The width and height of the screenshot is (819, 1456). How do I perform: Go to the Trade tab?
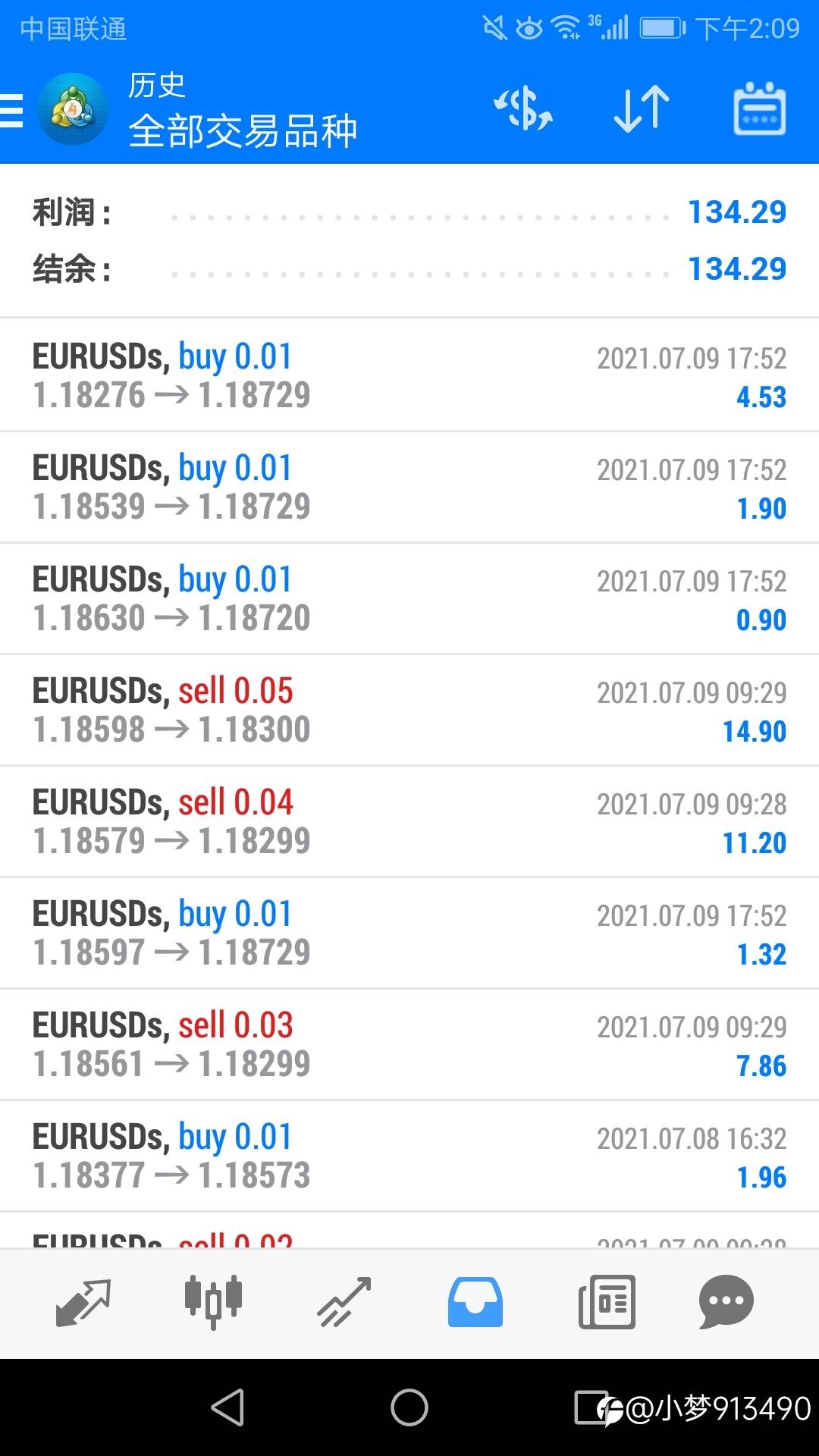coord(344,1302)
